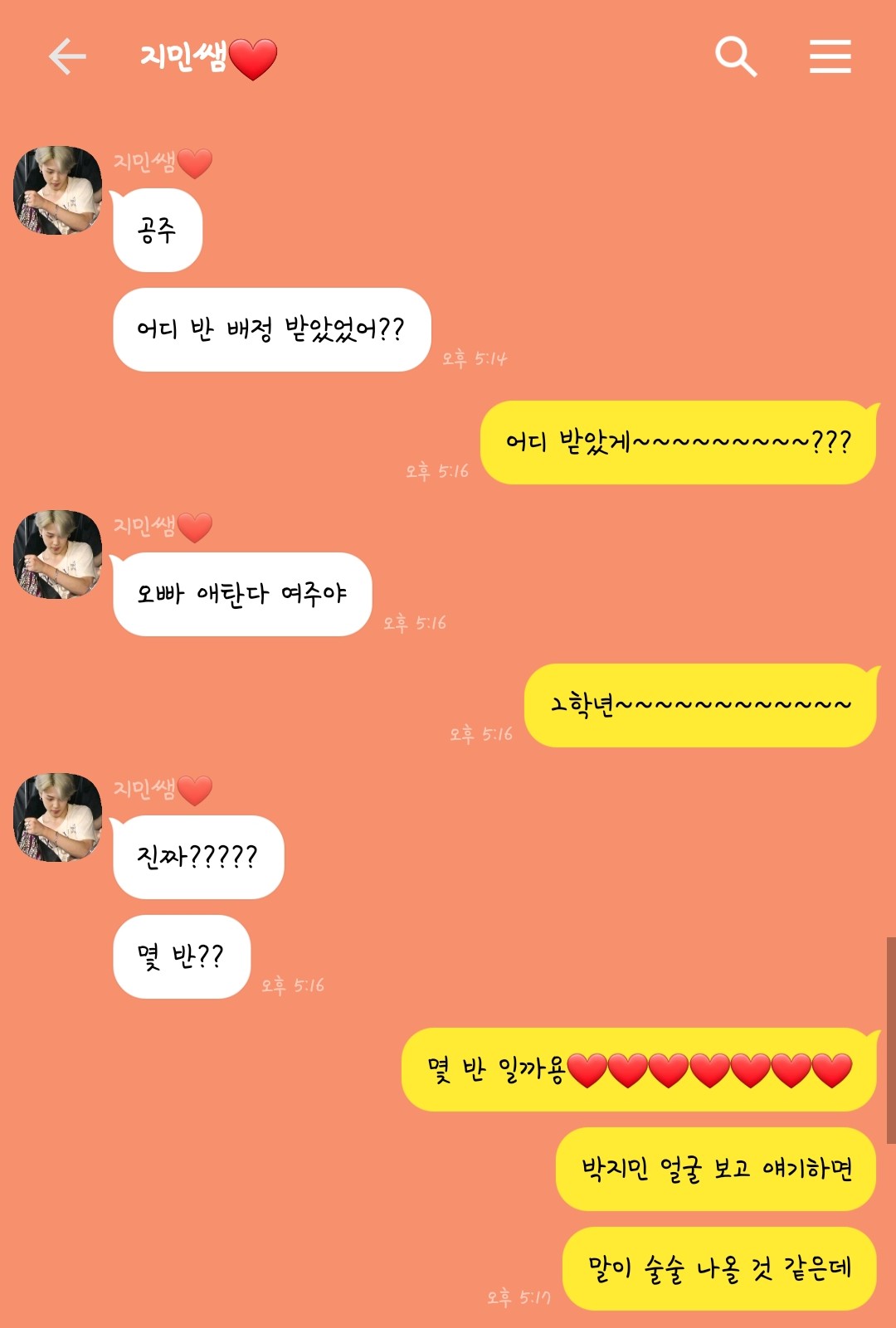The height and width of the screenshot is (1328, 896).
Task: Search within this chat conversation
Action: pos(735,57)
